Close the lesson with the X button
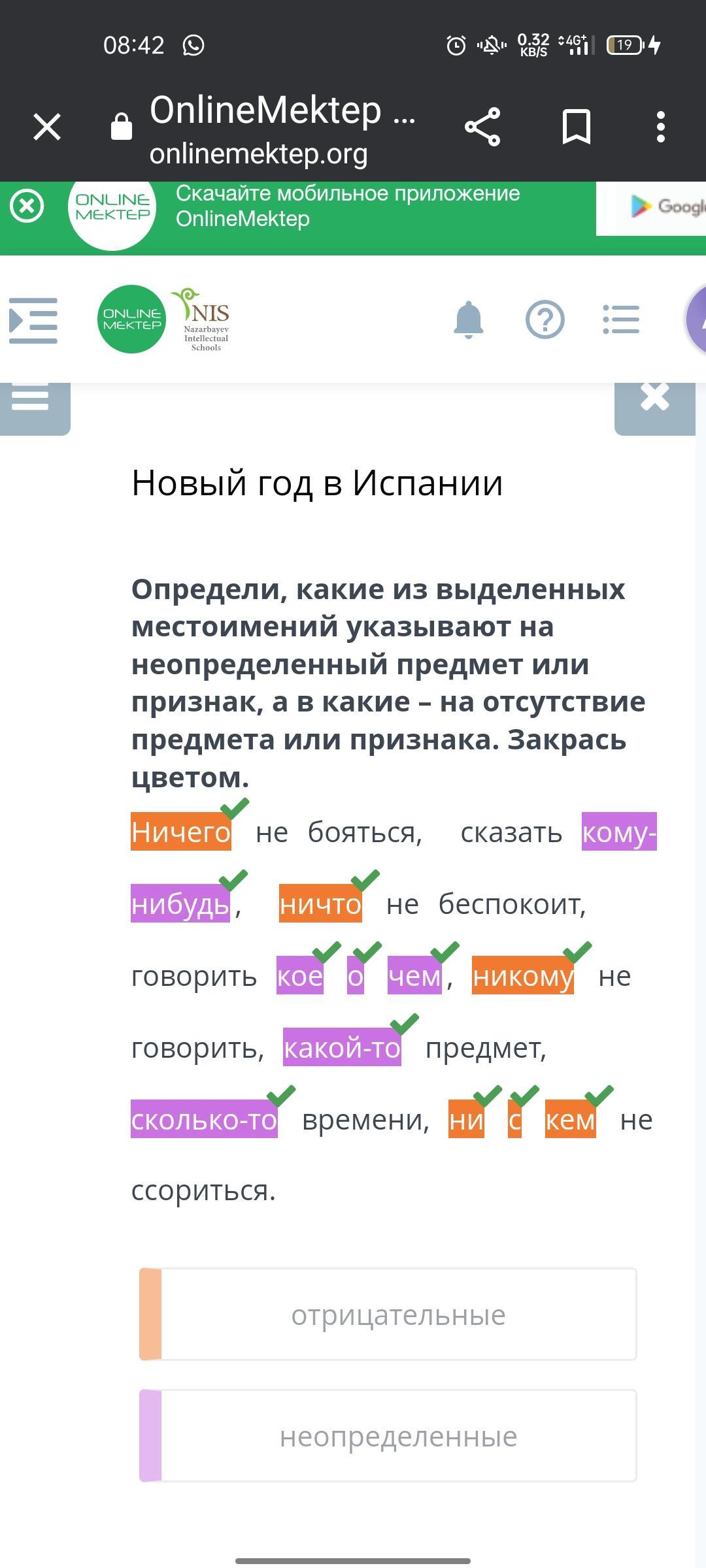Image resolution: width=706 pixels, height=1568 pixels. [x=655, y=405]
